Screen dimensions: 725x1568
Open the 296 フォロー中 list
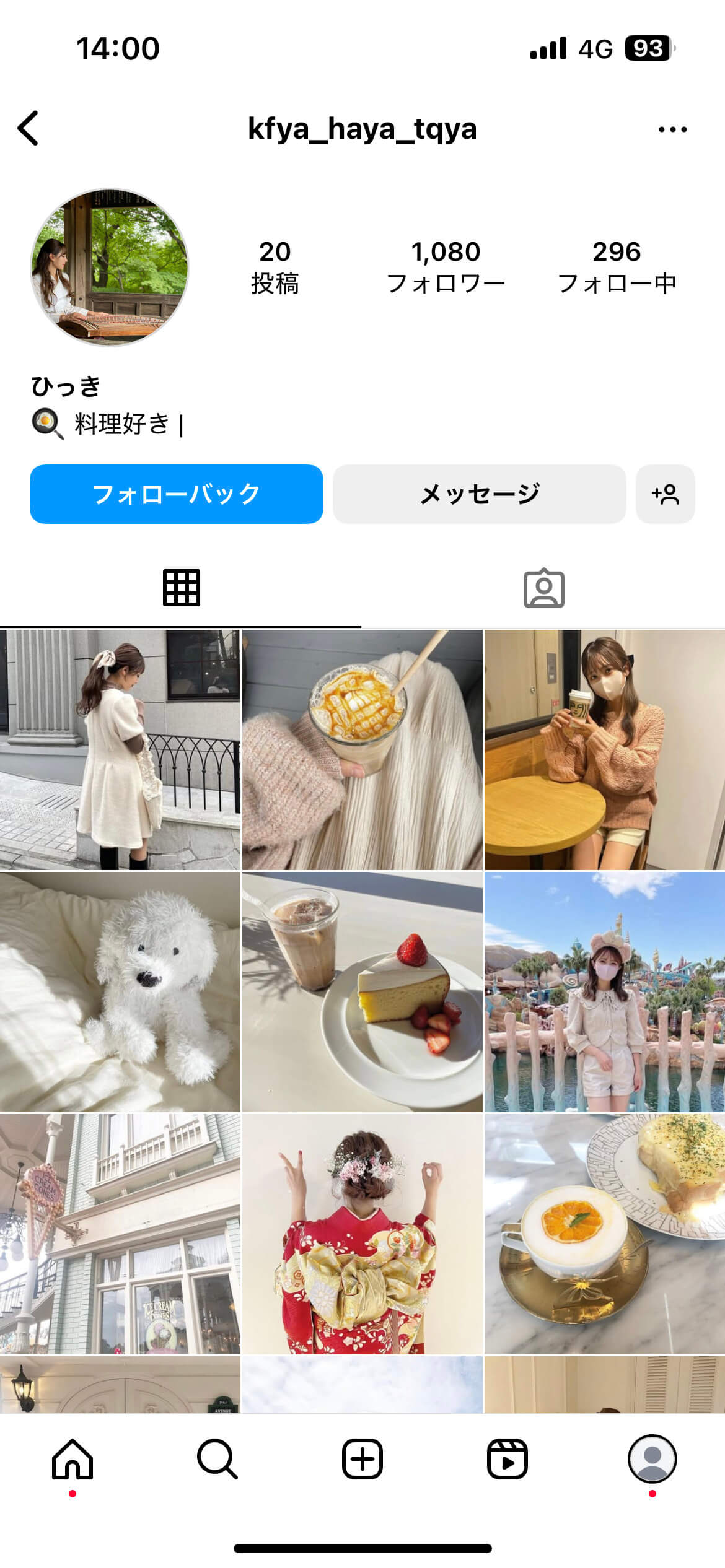[617, 267]
